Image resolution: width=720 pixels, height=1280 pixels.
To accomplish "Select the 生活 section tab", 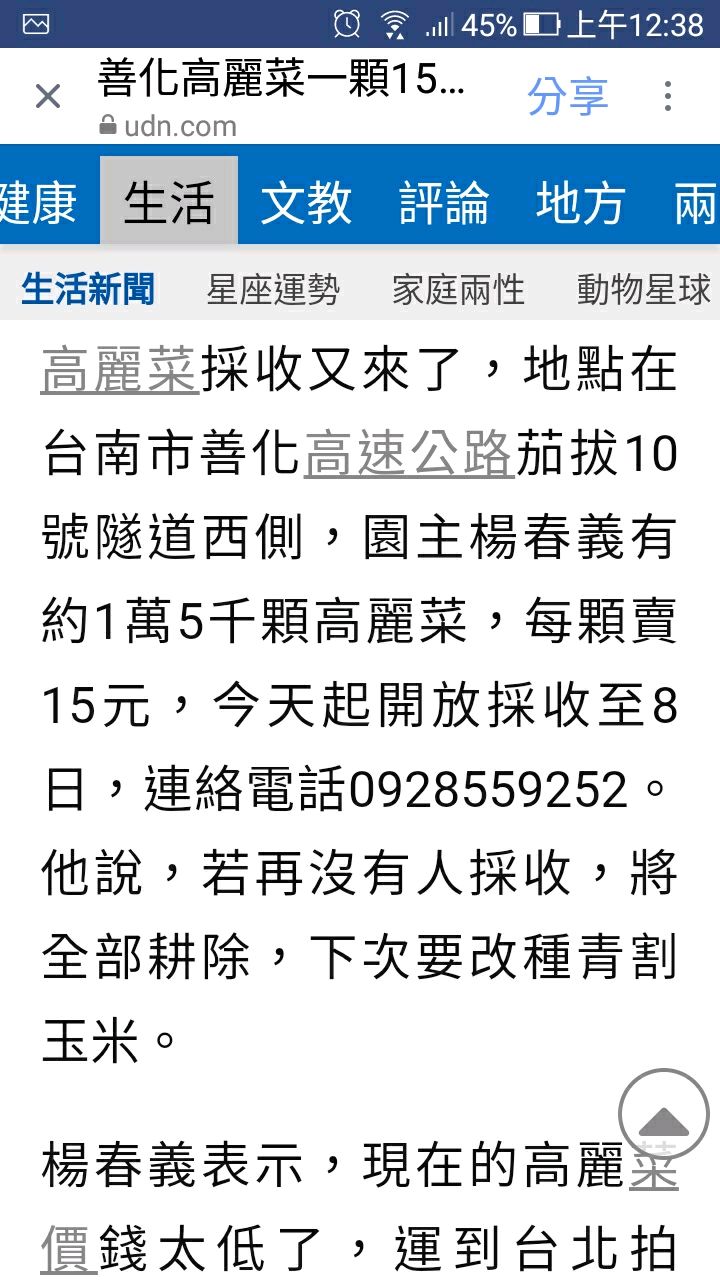I will [x=168, y=203].
